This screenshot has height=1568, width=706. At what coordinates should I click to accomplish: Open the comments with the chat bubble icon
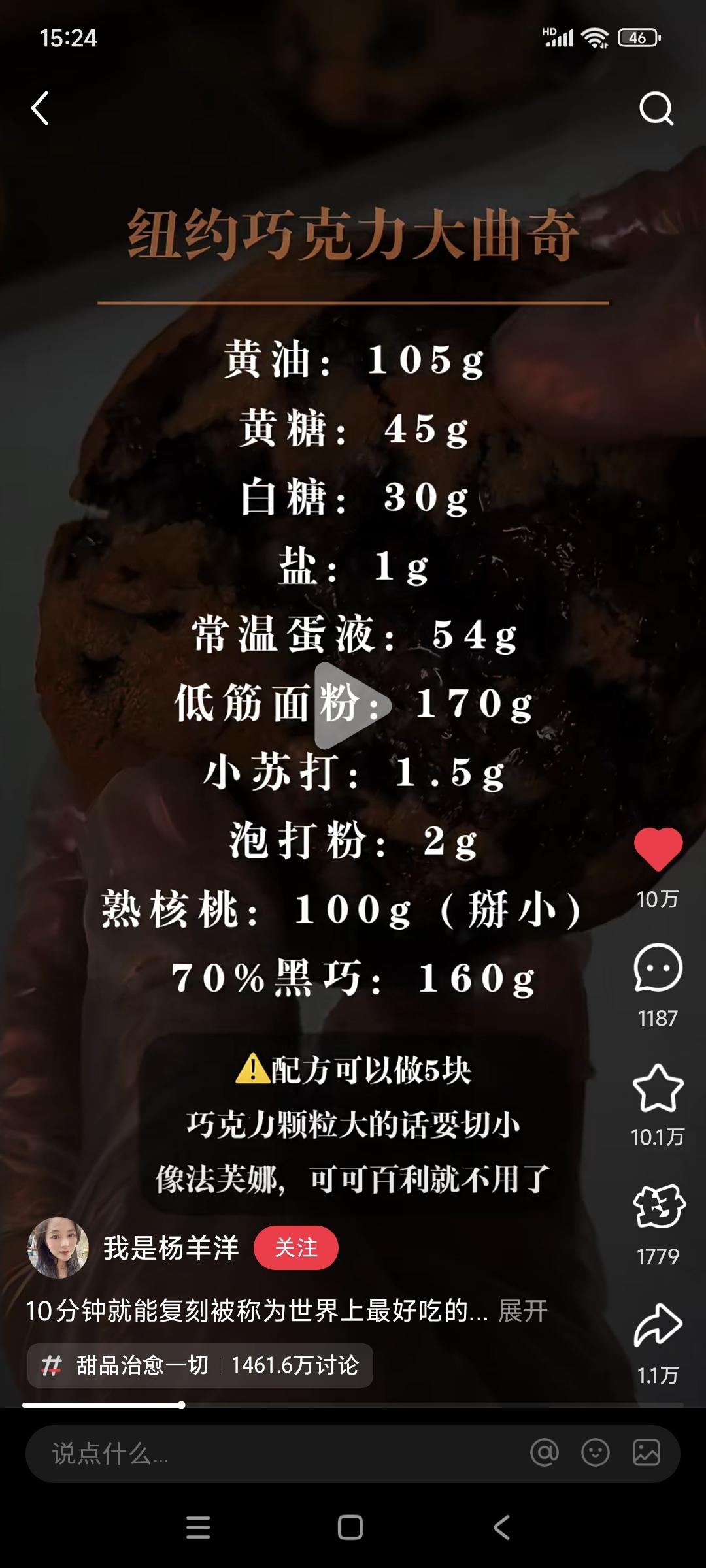658,968
